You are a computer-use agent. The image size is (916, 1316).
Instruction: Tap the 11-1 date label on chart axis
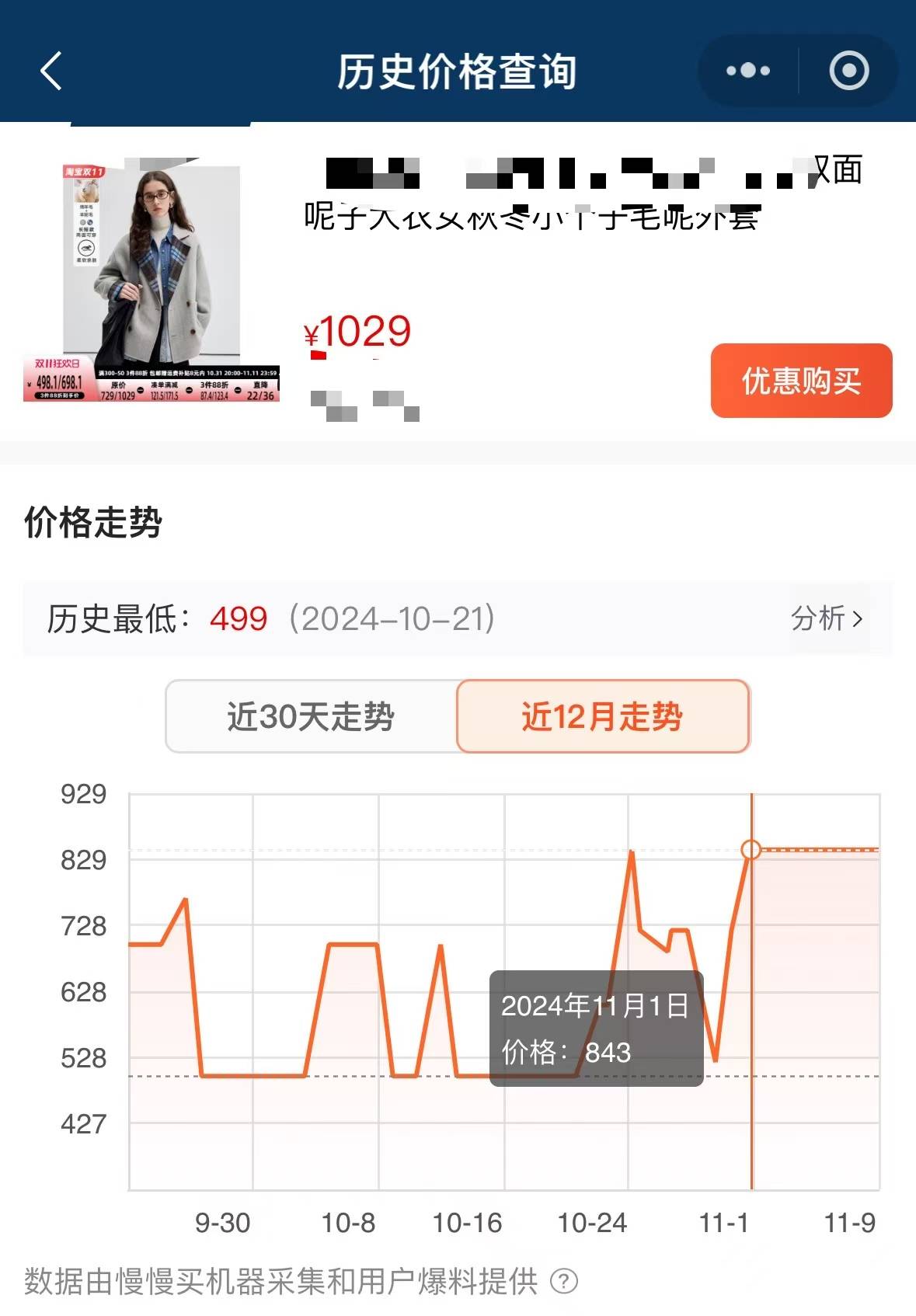coord(723,1224)
